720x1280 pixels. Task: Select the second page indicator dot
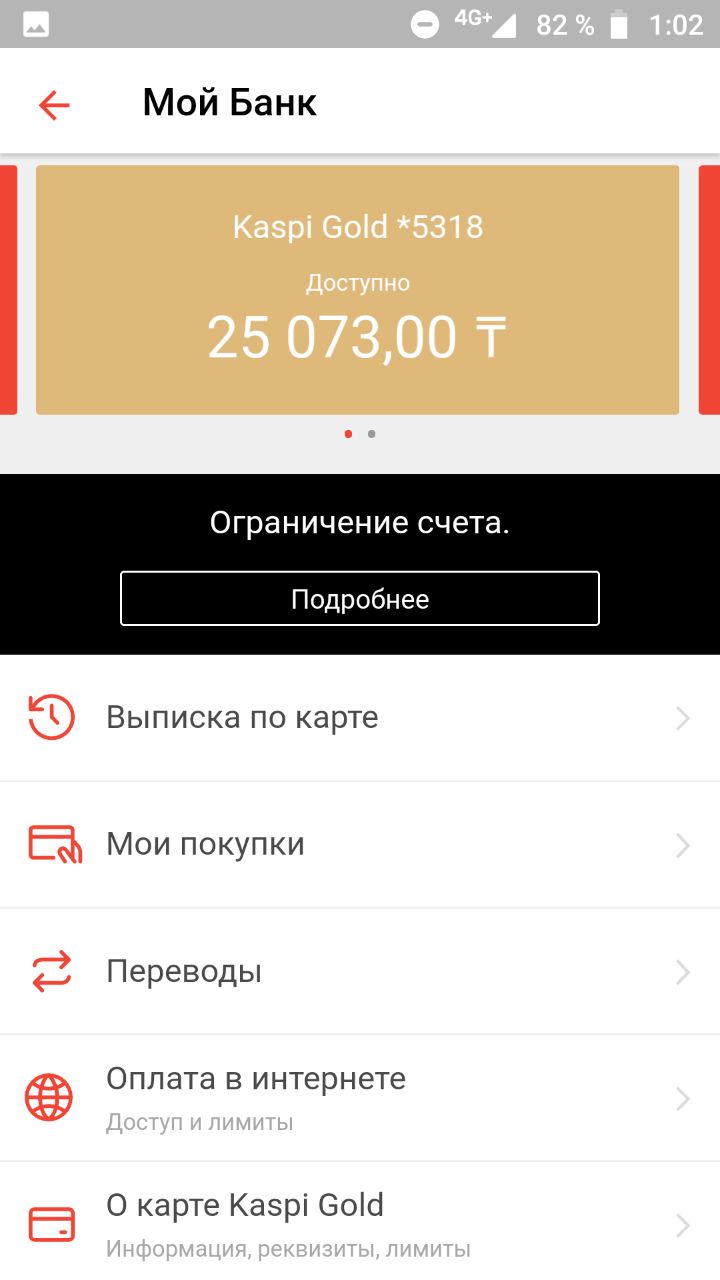(372, 434)
